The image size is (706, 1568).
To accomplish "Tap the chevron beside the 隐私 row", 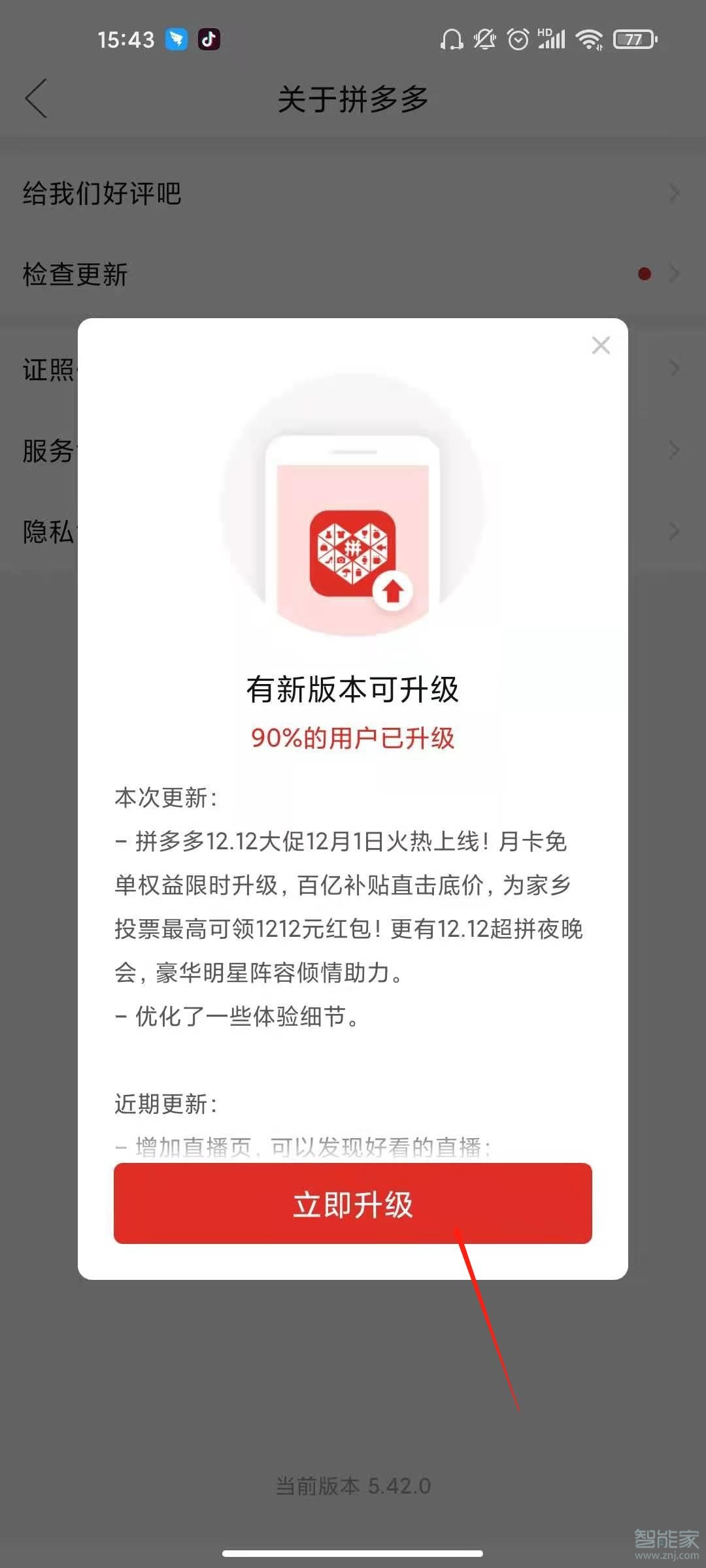I will 676,532.
